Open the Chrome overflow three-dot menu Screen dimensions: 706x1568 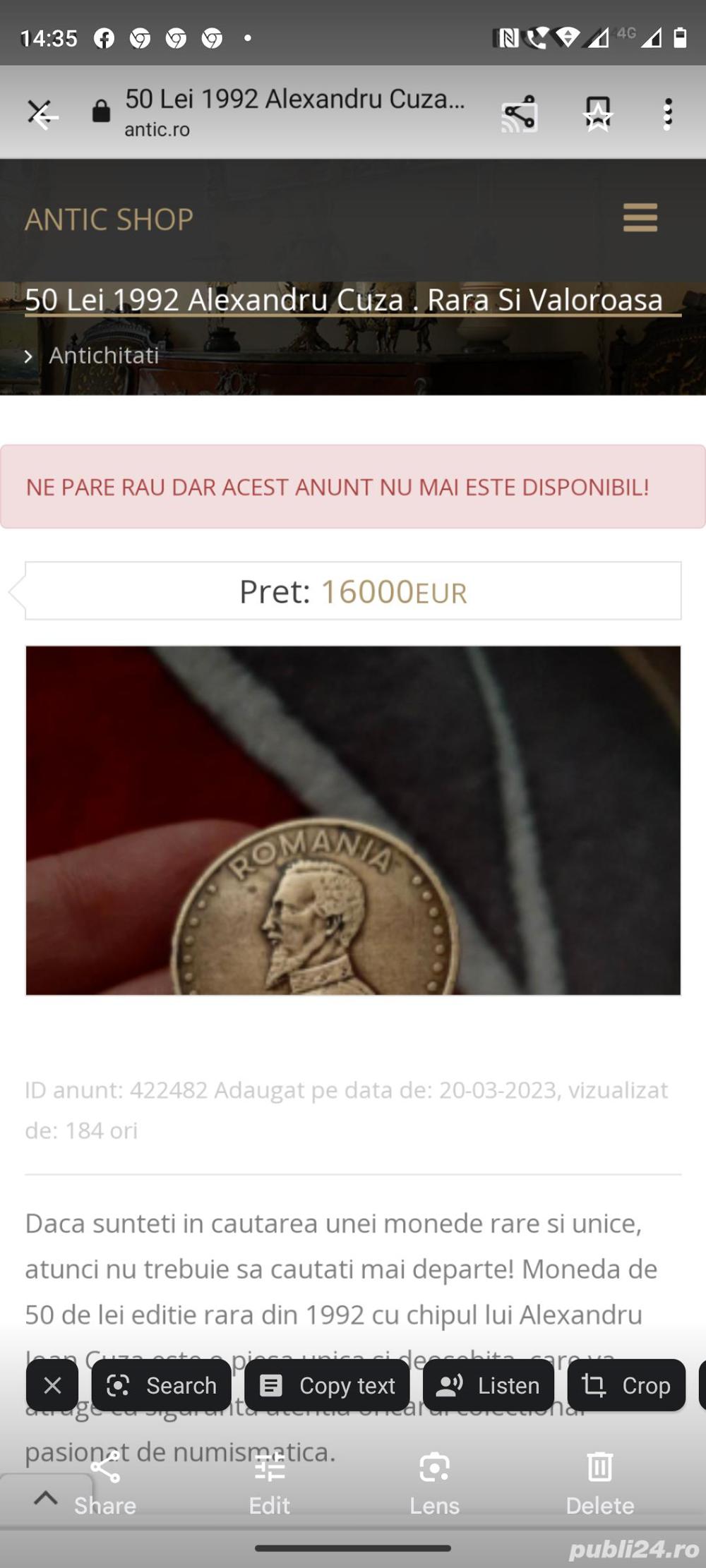pos(666,114)
